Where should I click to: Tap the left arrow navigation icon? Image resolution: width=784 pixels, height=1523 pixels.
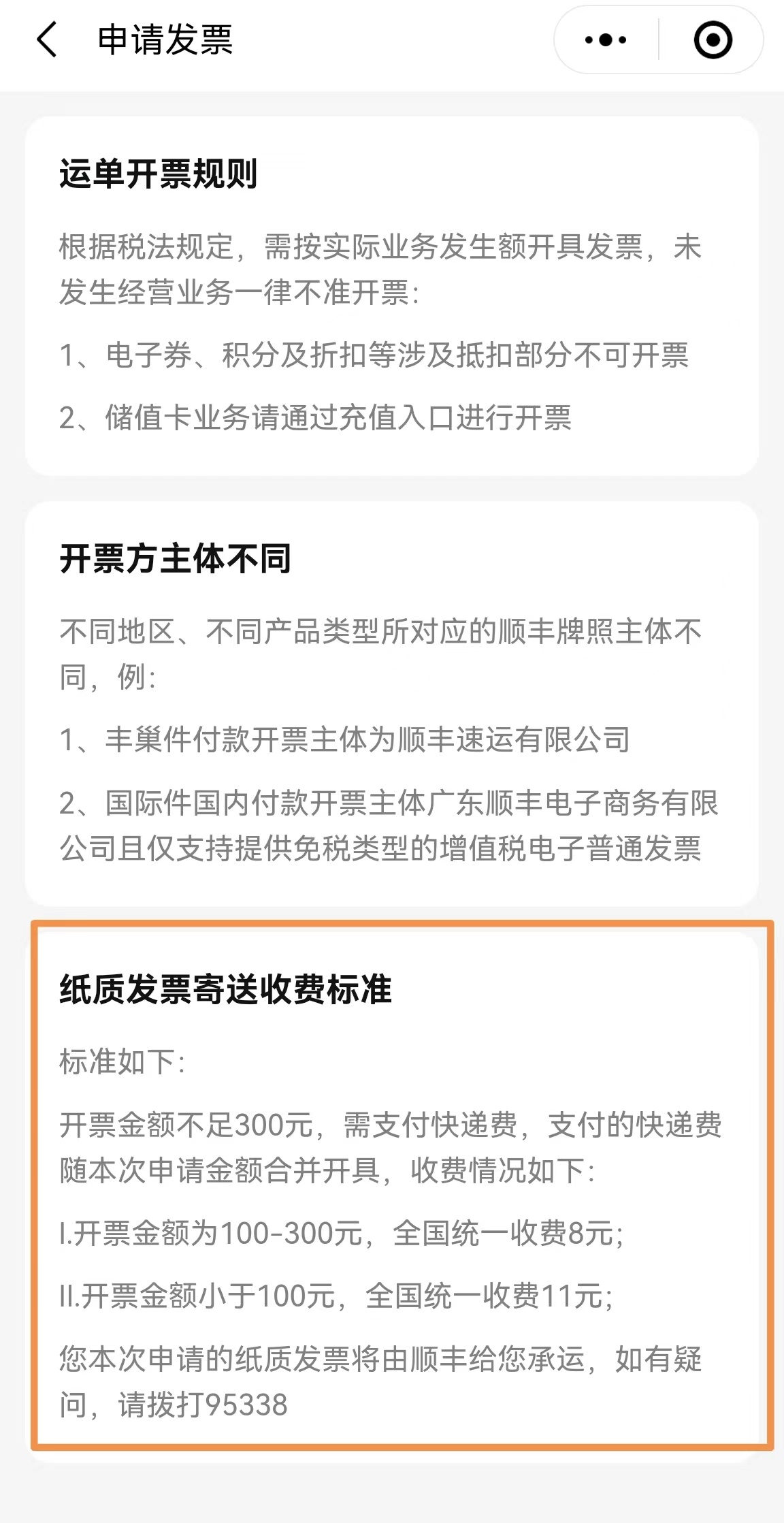46,39
